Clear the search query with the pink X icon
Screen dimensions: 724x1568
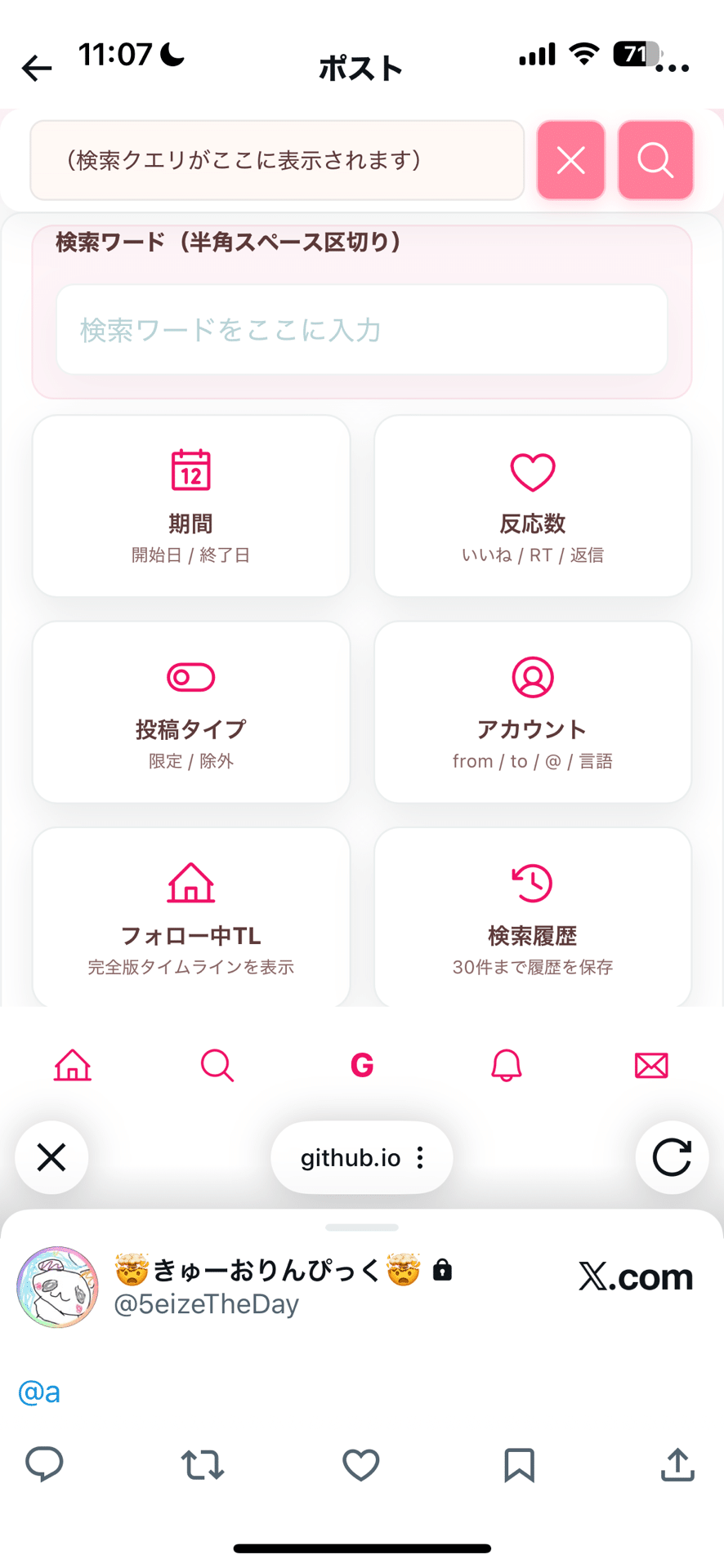(x=570, y=160)
